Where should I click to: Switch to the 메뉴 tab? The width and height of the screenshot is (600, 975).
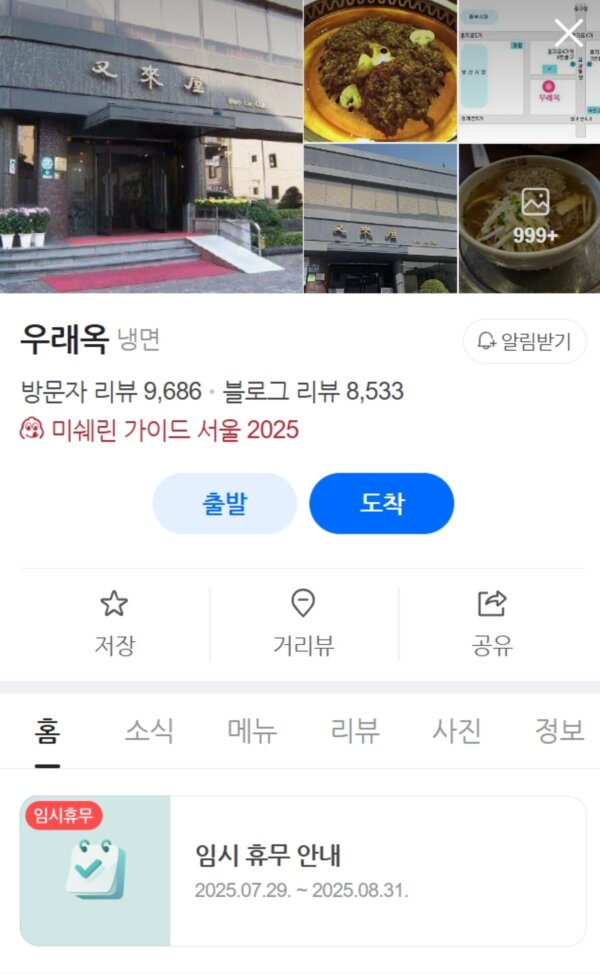tap(252, 731)
